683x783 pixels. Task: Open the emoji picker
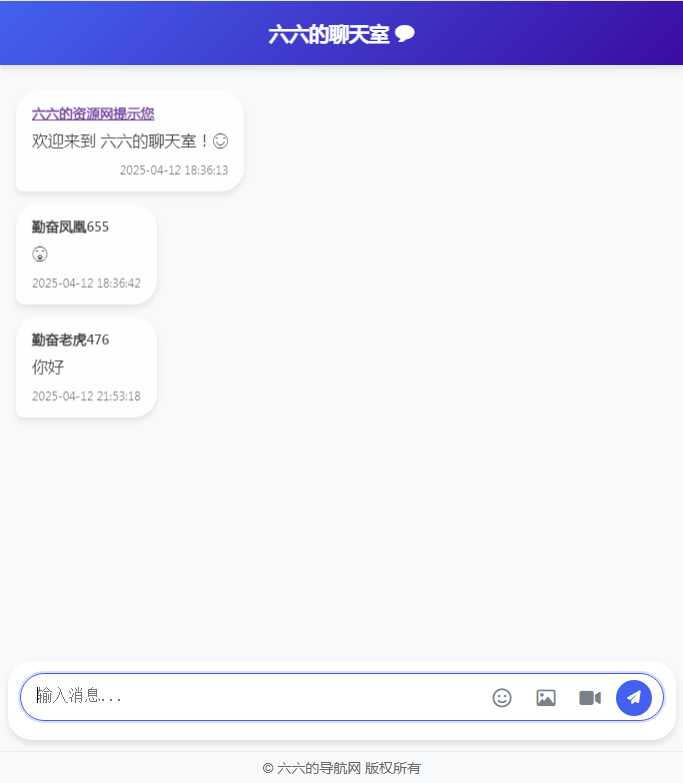point(502,698)
